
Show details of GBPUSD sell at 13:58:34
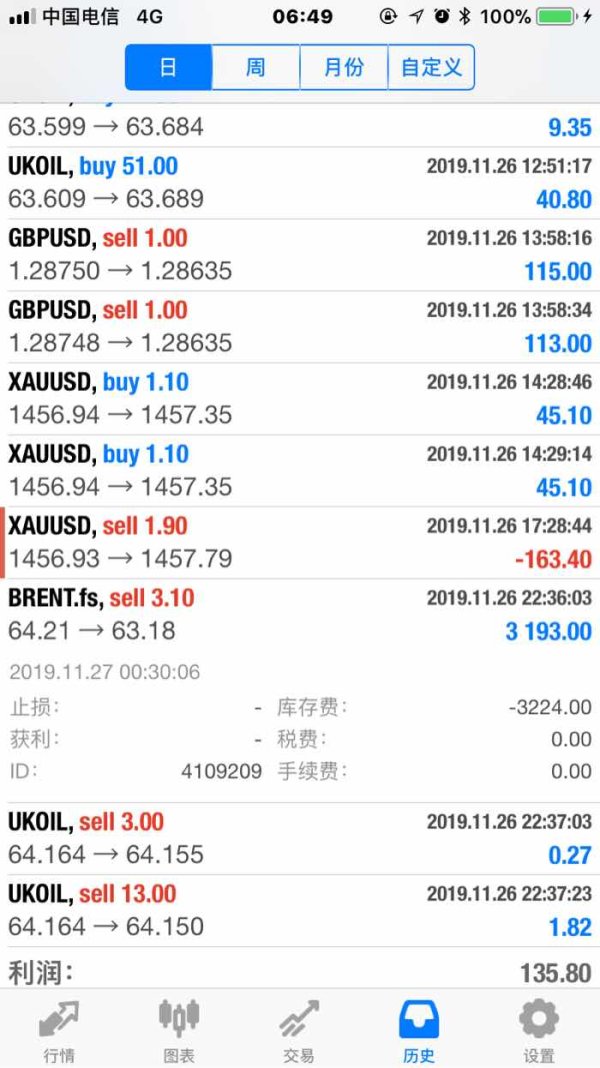[x=300, y=327]
